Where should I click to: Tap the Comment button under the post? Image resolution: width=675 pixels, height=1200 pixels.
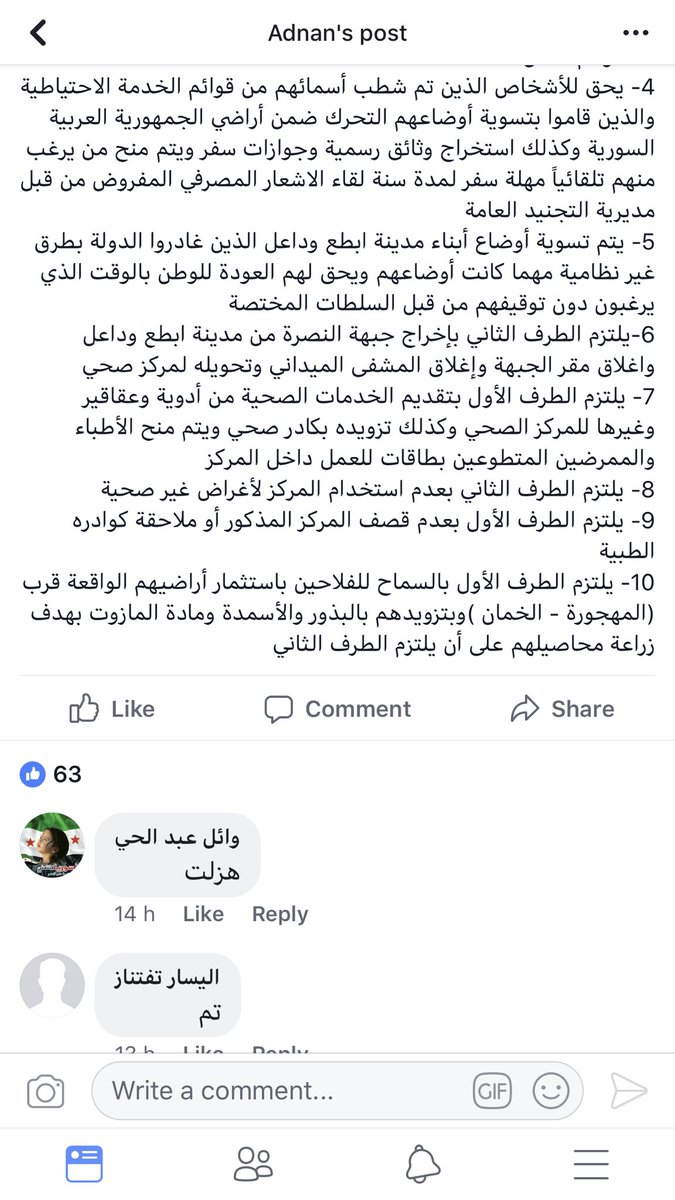tap(337, 709)
